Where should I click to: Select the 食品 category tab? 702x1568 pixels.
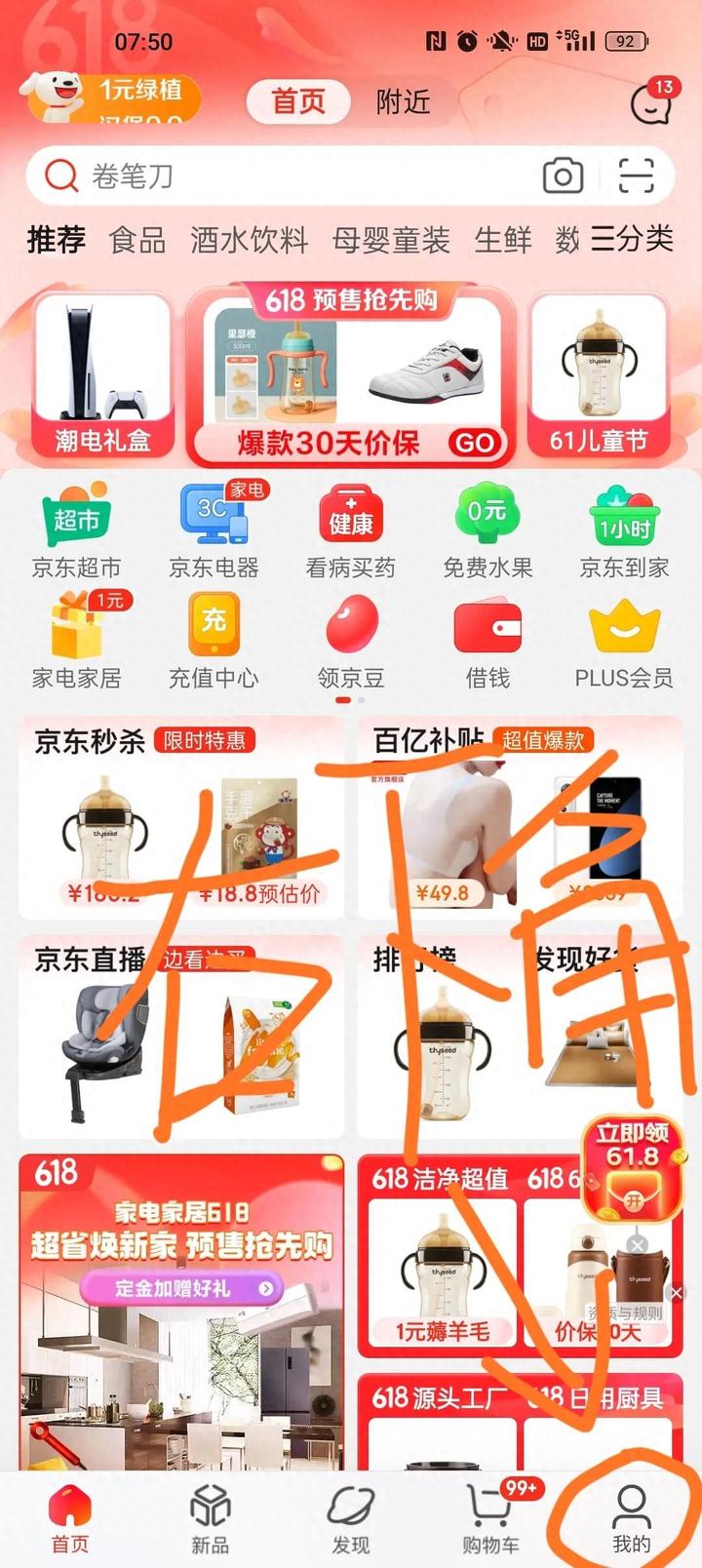coord(137,240)
